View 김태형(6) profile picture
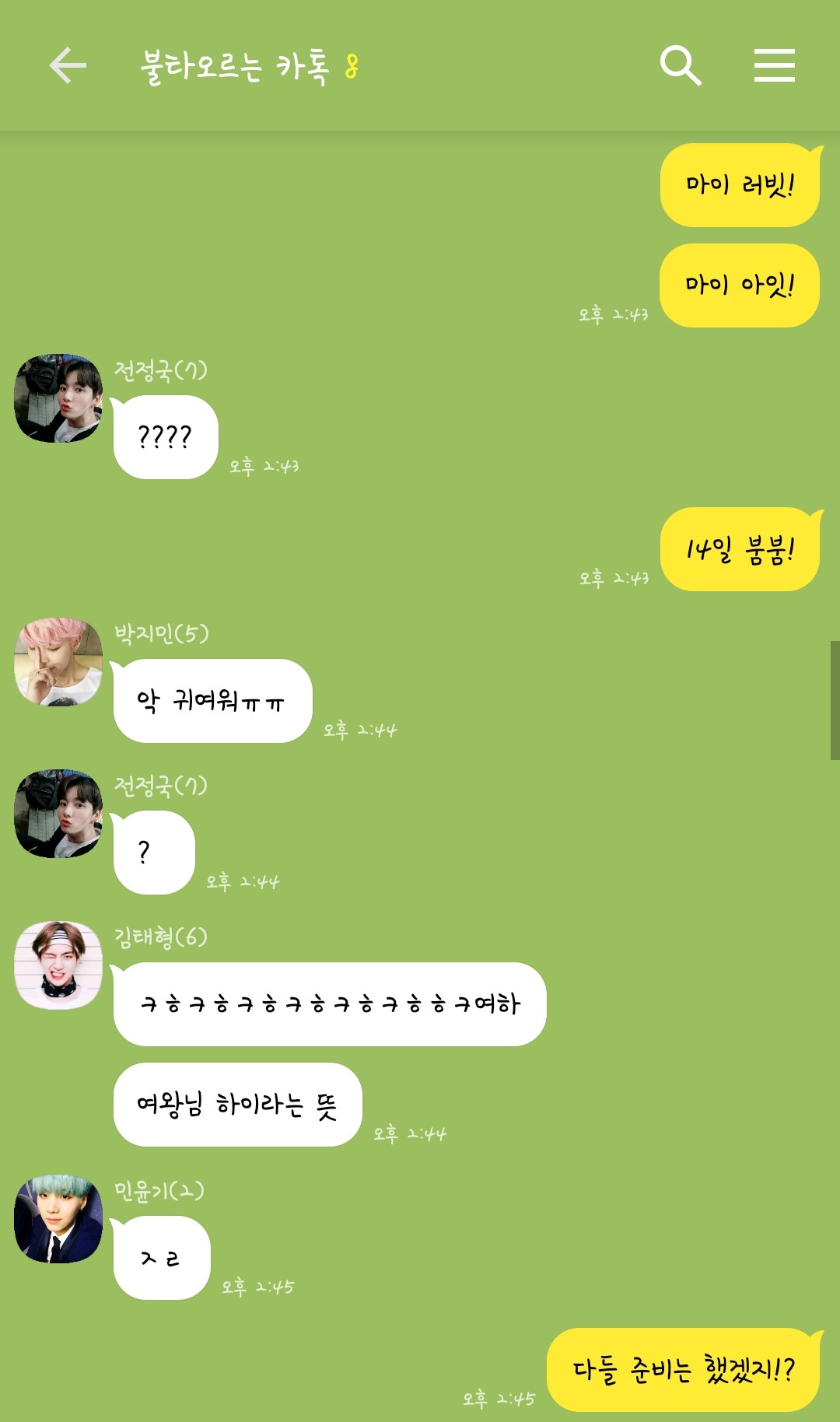 pos(58,965)
